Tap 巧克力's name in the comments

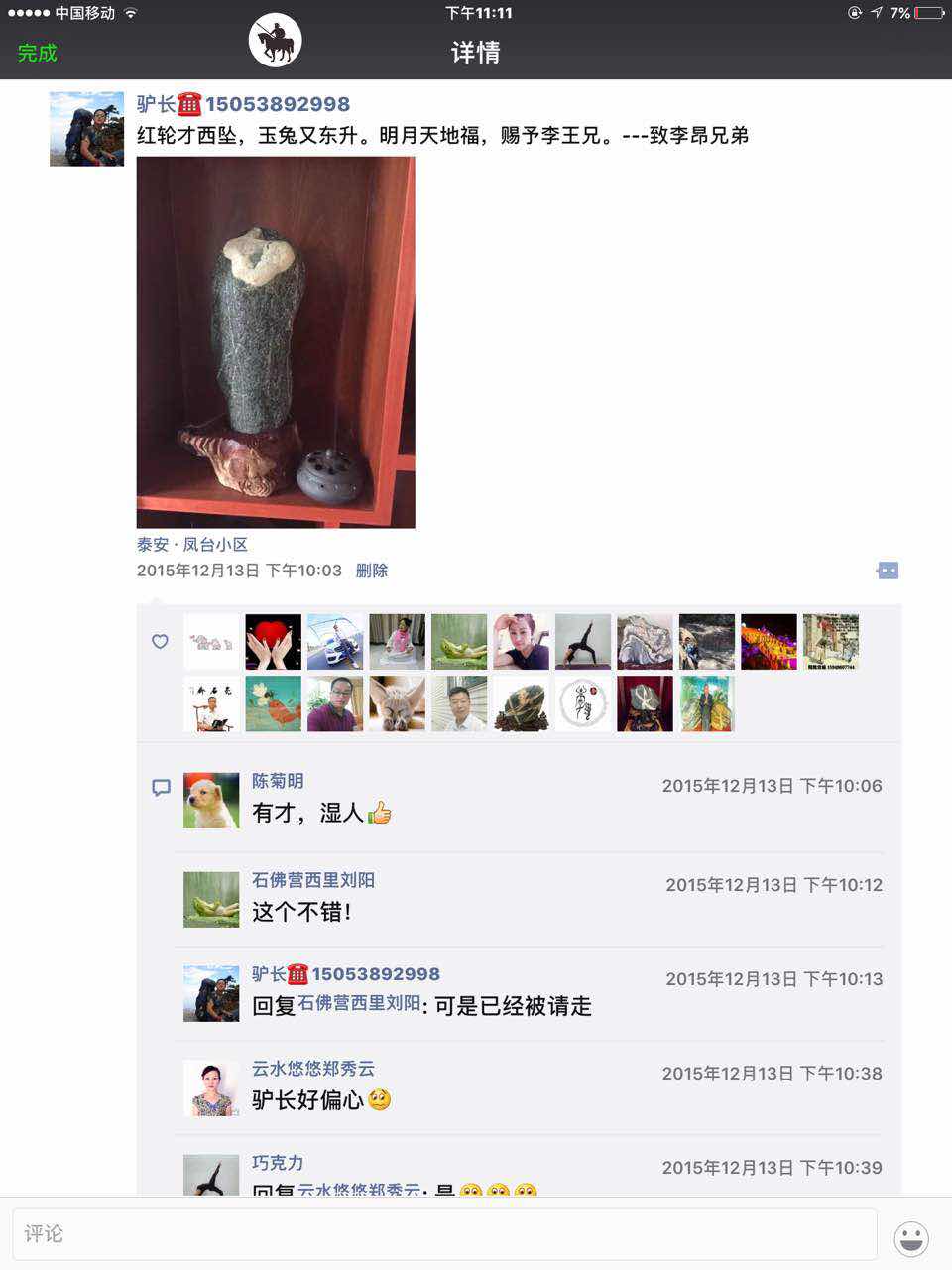278,1163
